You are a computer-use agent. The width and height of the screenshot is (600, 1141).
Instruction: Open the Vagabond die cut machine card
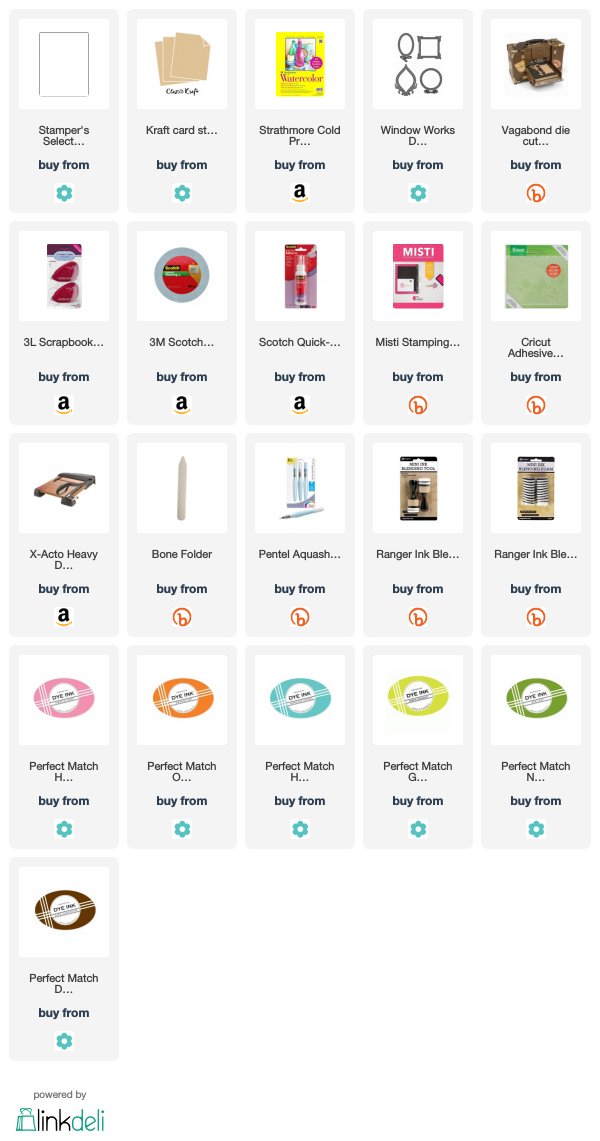tap(535, 111)
